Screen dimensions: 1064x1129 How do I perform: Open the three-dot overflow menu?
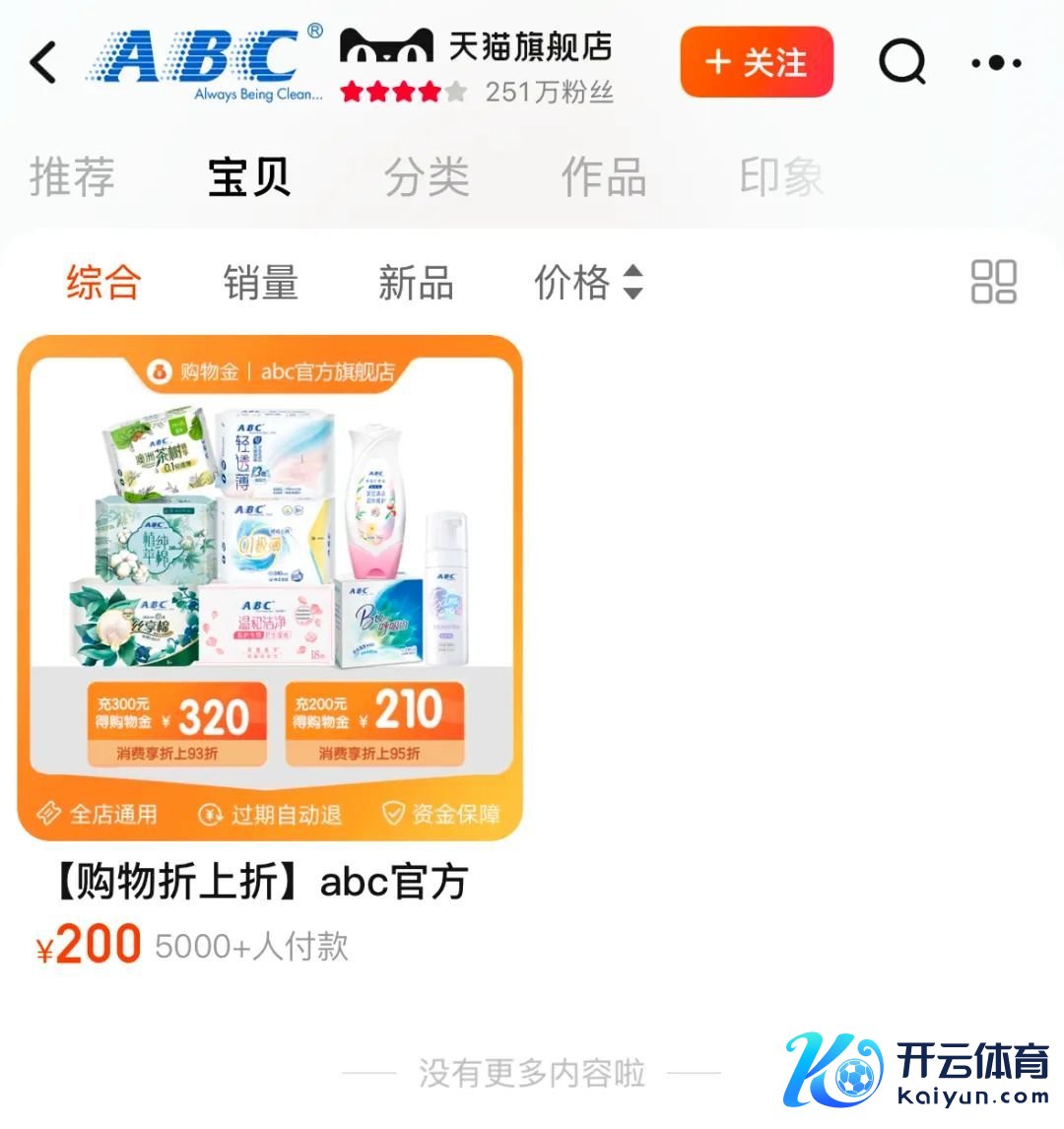[x=996, y=63]
